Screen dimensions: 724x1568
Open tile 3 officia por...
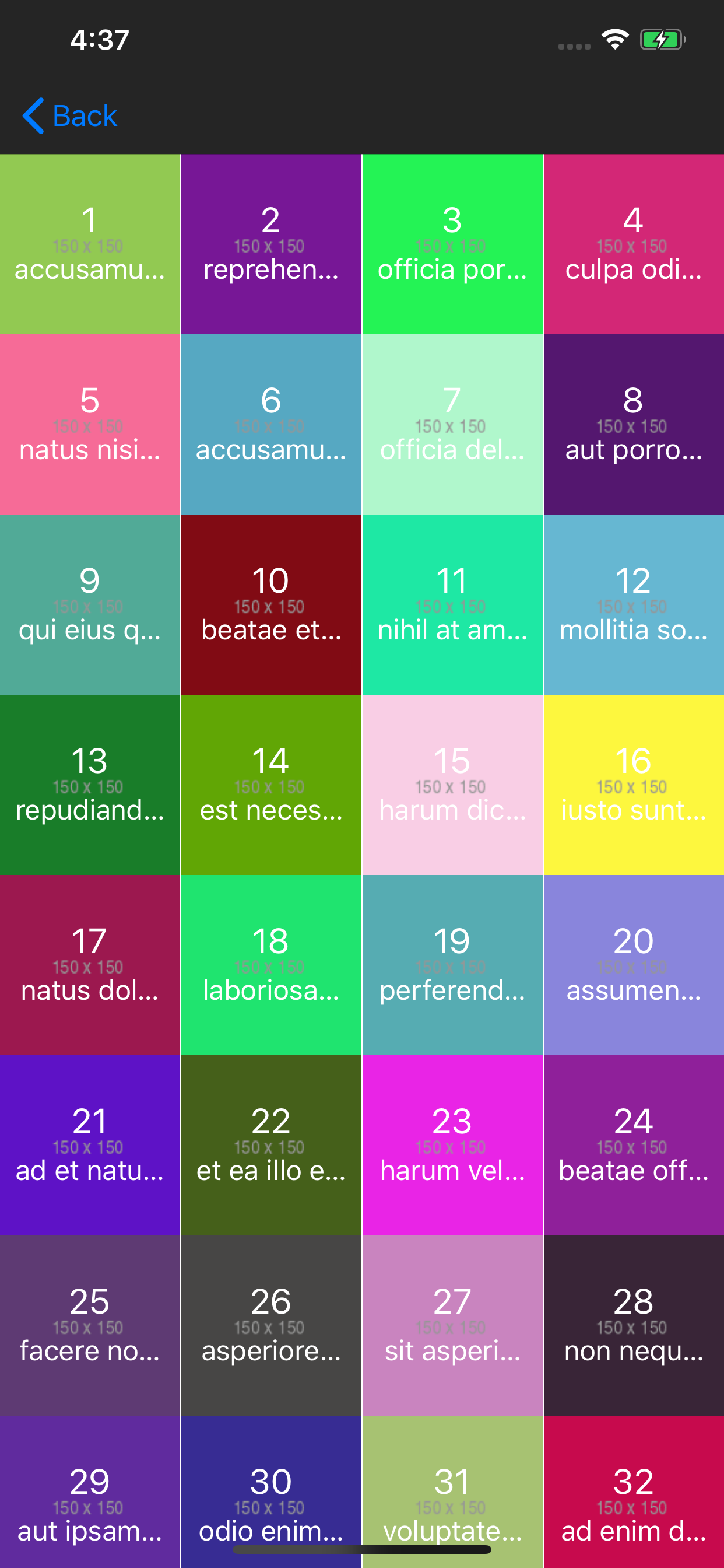click(x=453, y=244)
